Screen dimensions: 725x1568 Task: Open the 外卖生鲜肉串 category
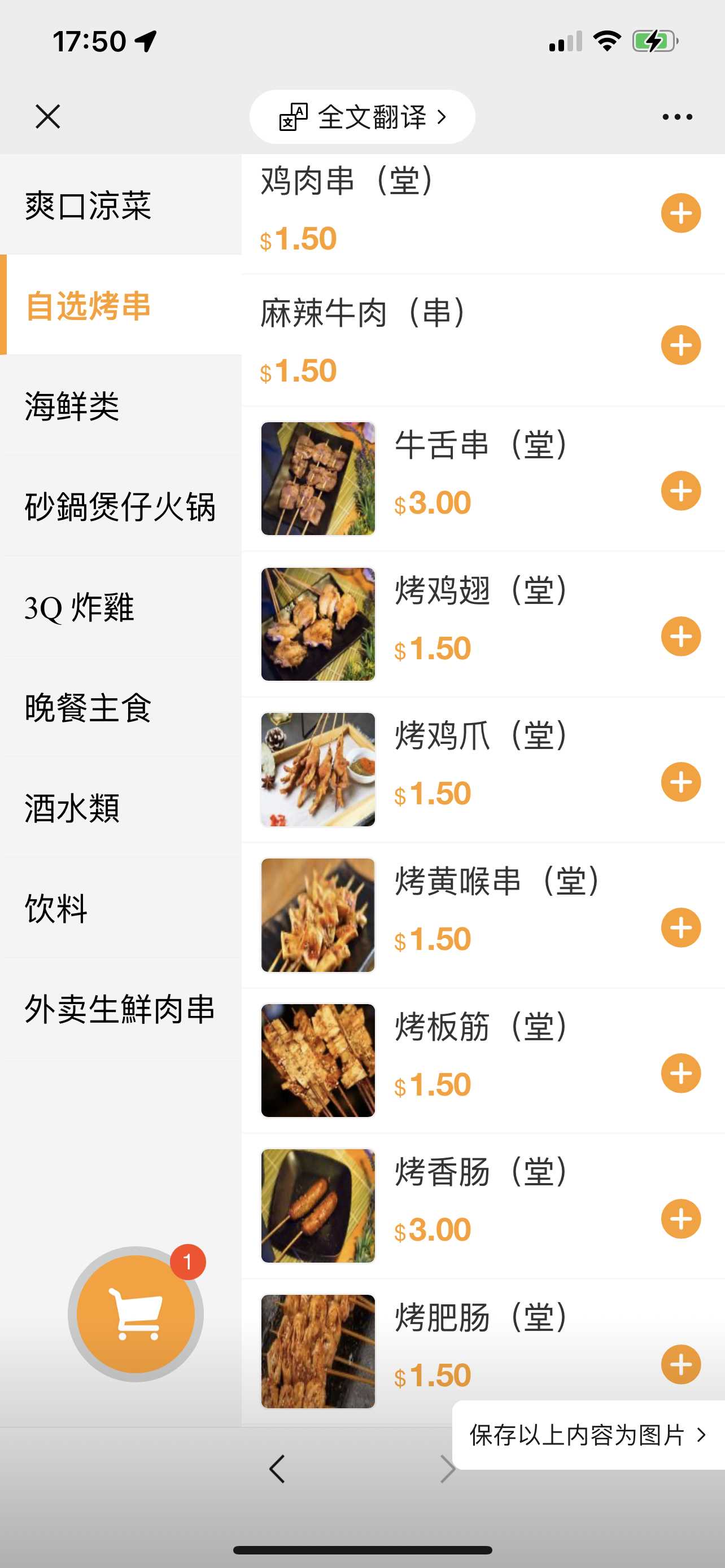[120, 1009]
